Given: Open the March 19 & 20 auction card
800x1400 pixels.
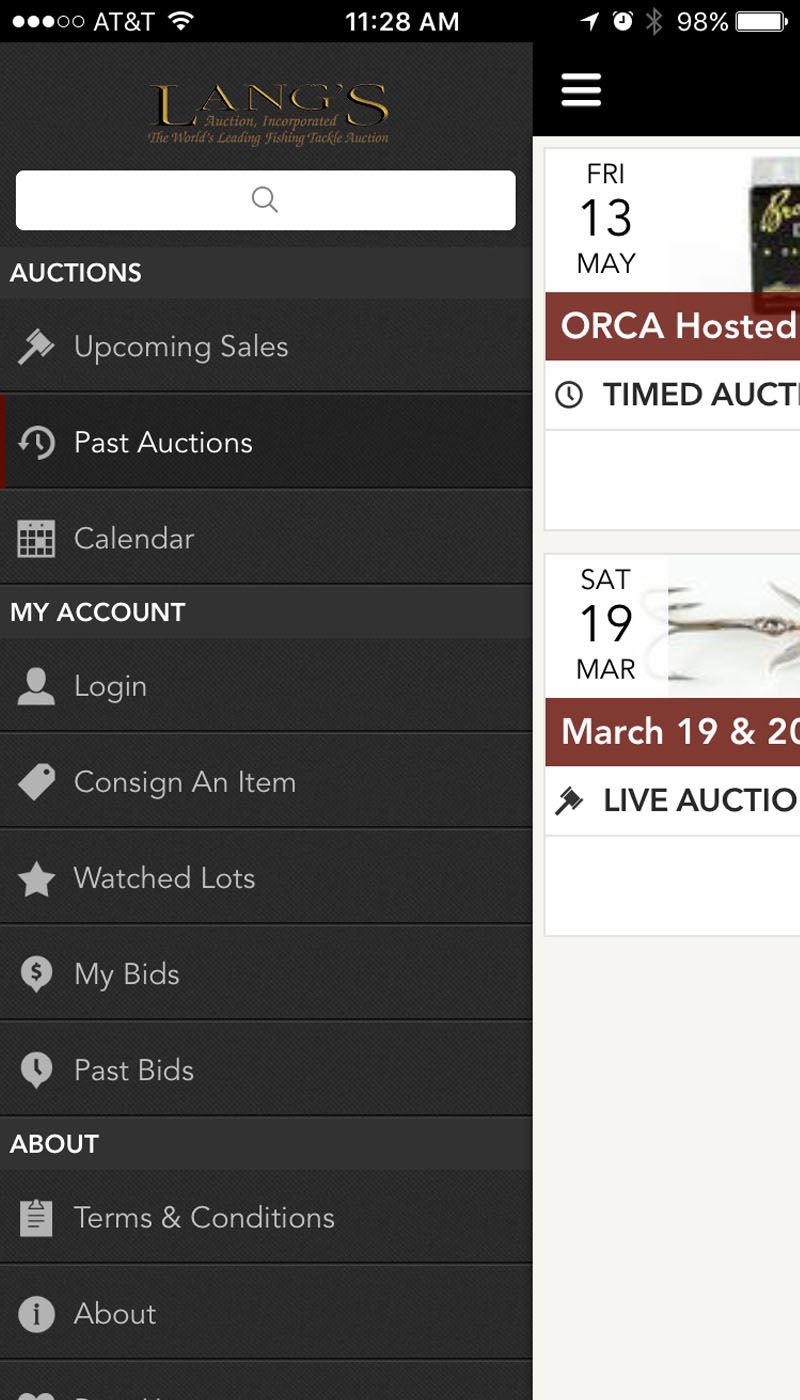Looking at the screenshot, I should point(672,745).
